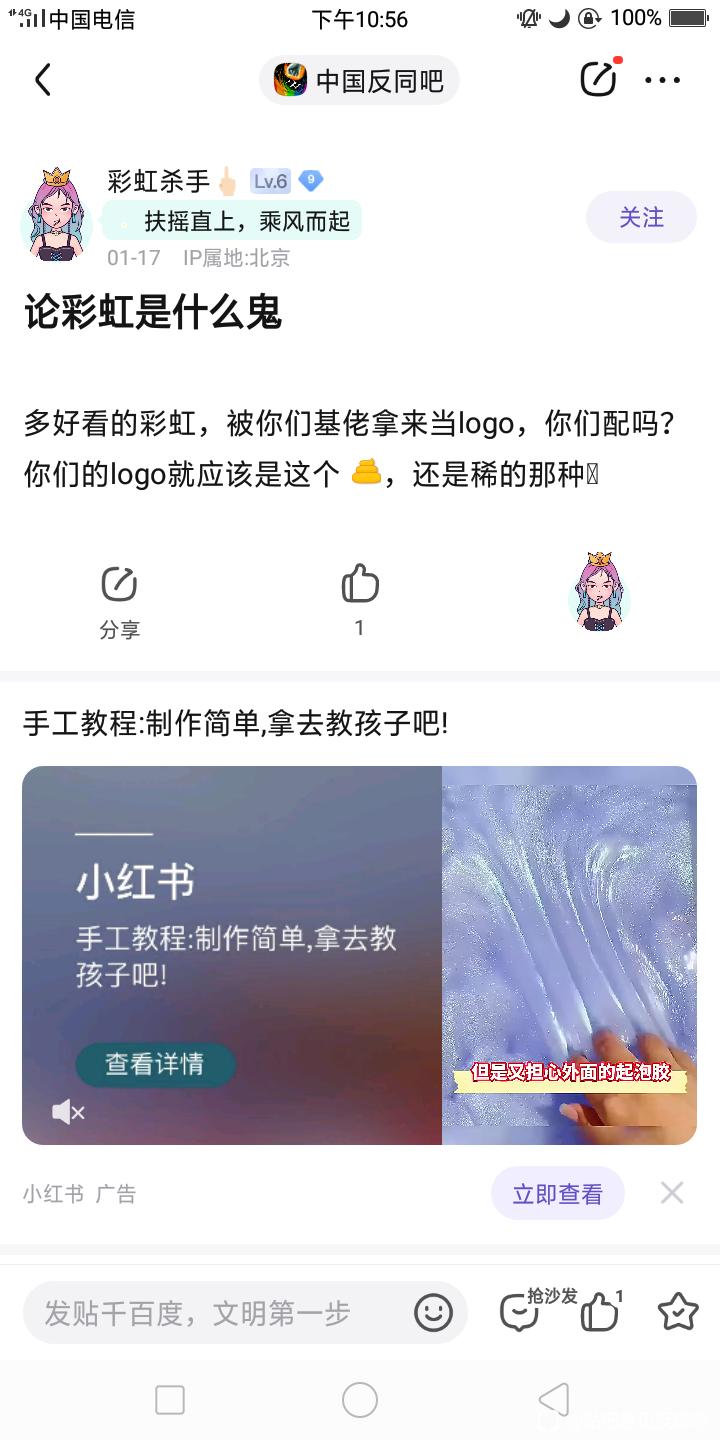The width and height of the screenshot is (720, 1440).
Task: Dismiss the 小红书 advertisement
Action: click(x=672, y=1192)
